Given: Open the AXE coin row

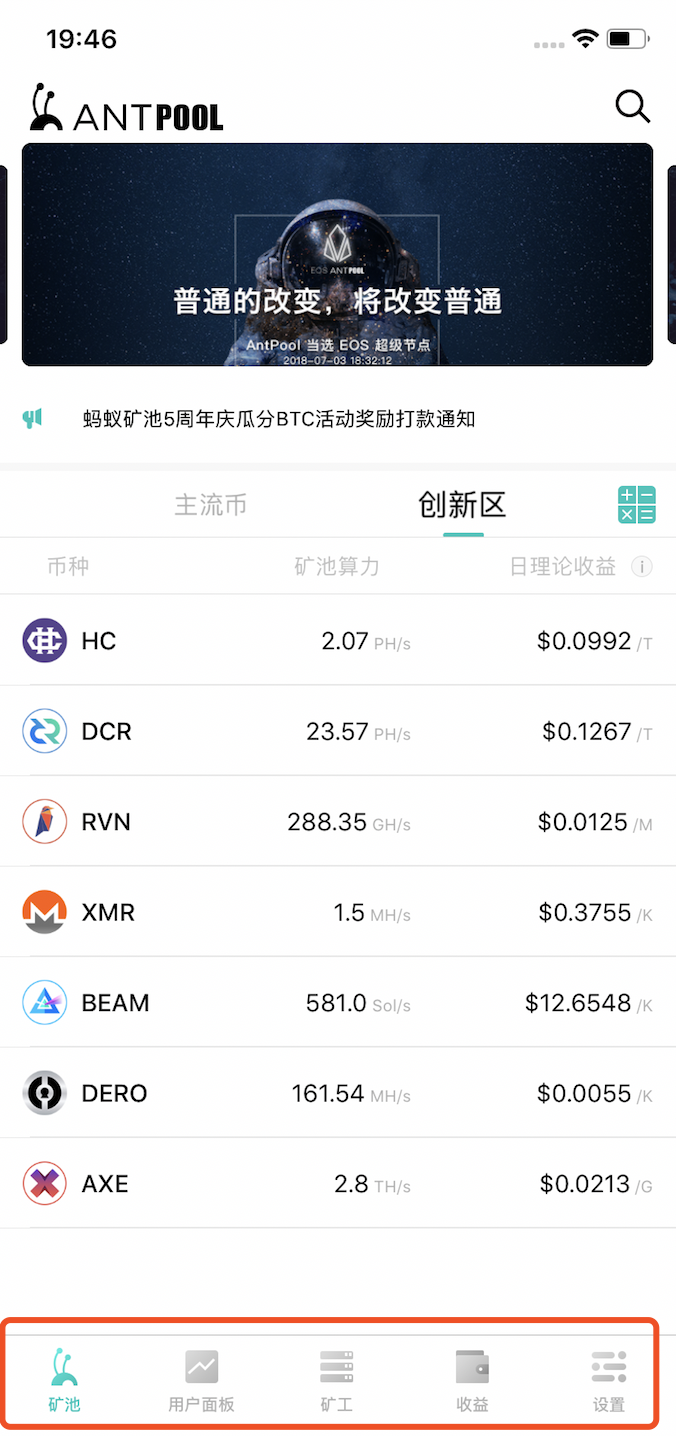Looking at the screenshot, I should pos(338,1184).
